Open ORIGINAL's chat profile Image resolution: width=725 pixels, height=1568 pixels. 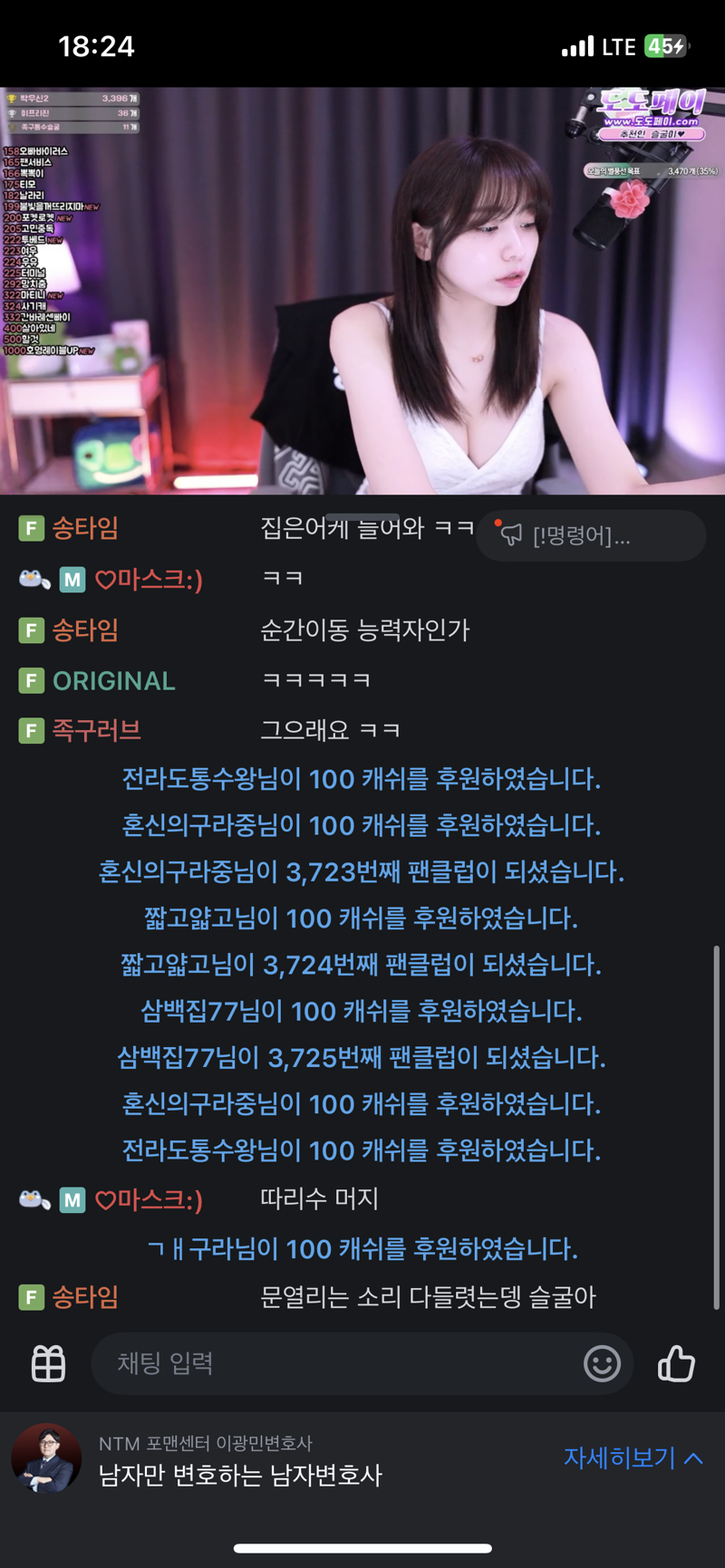(113, 680)
